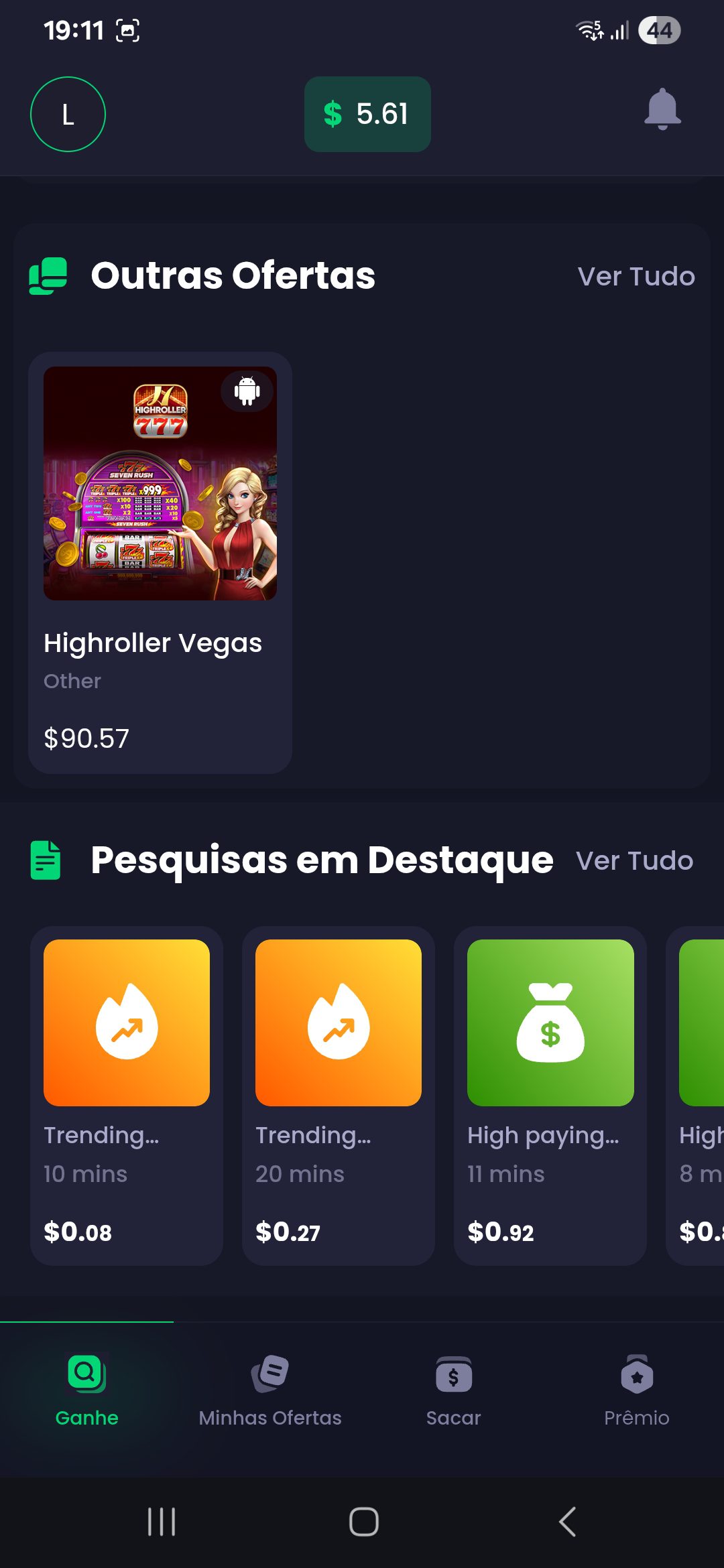Go back using the system back button
Screen dimensions: 724x1568
tap(567, 1521)
